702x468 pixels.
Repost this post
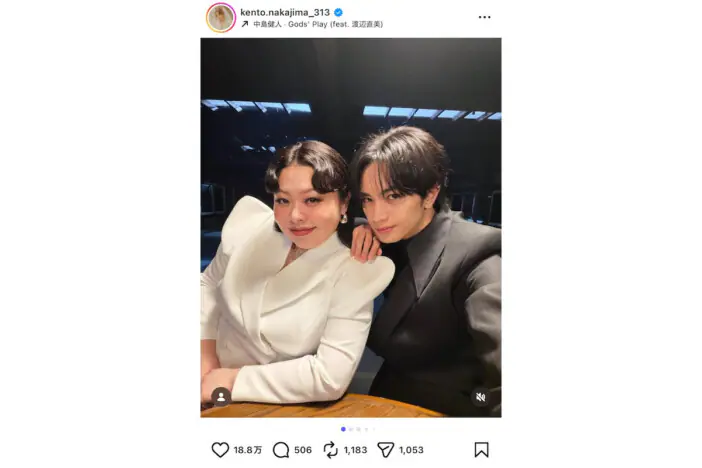331,450
